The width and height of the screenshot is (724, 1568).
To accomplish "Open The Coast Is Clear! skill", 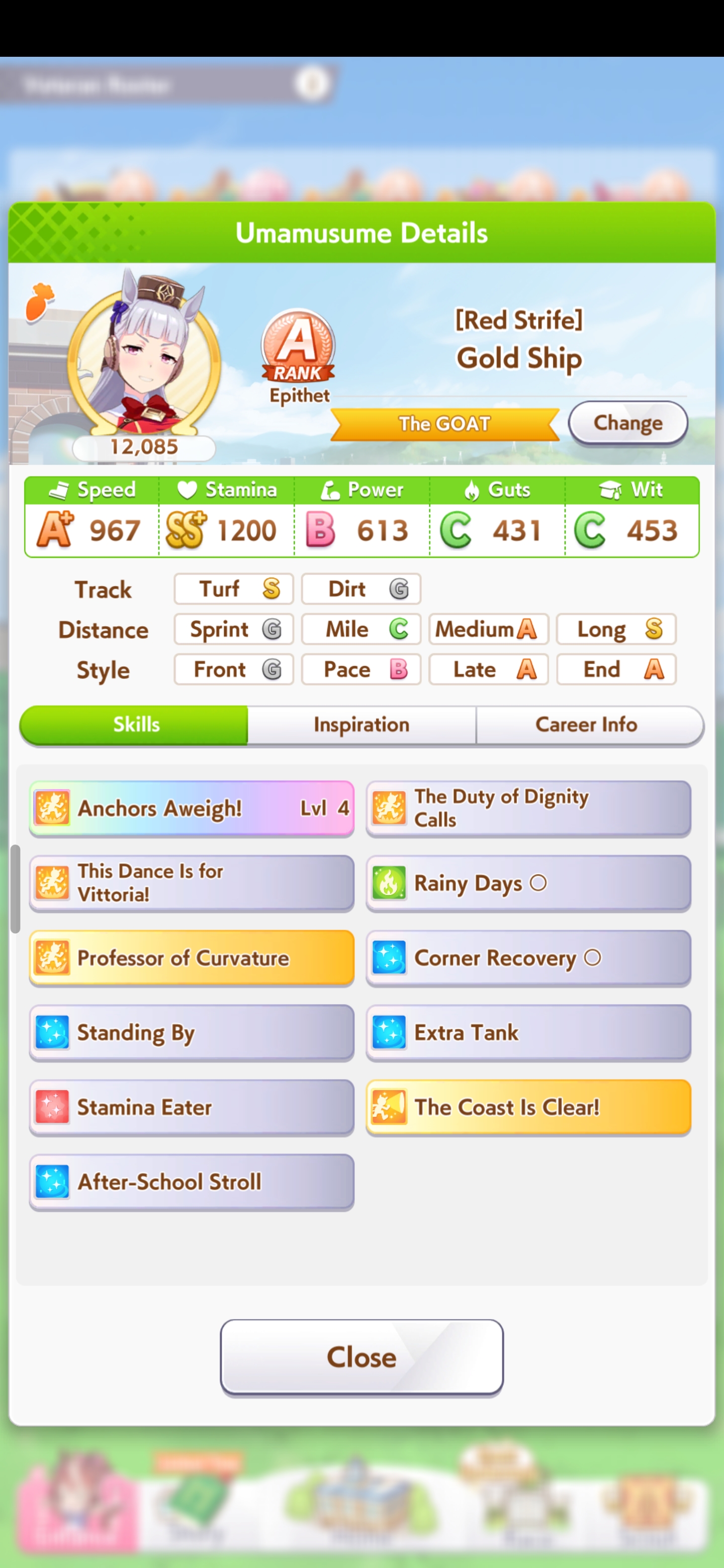I will pos(528,1107).
